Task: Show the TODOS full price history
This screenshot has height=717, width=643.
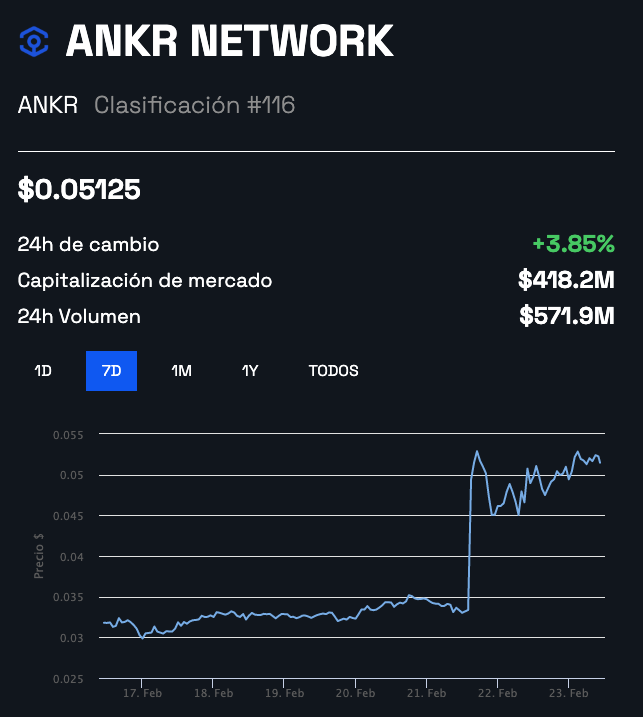Action: (x=333, y=371)
